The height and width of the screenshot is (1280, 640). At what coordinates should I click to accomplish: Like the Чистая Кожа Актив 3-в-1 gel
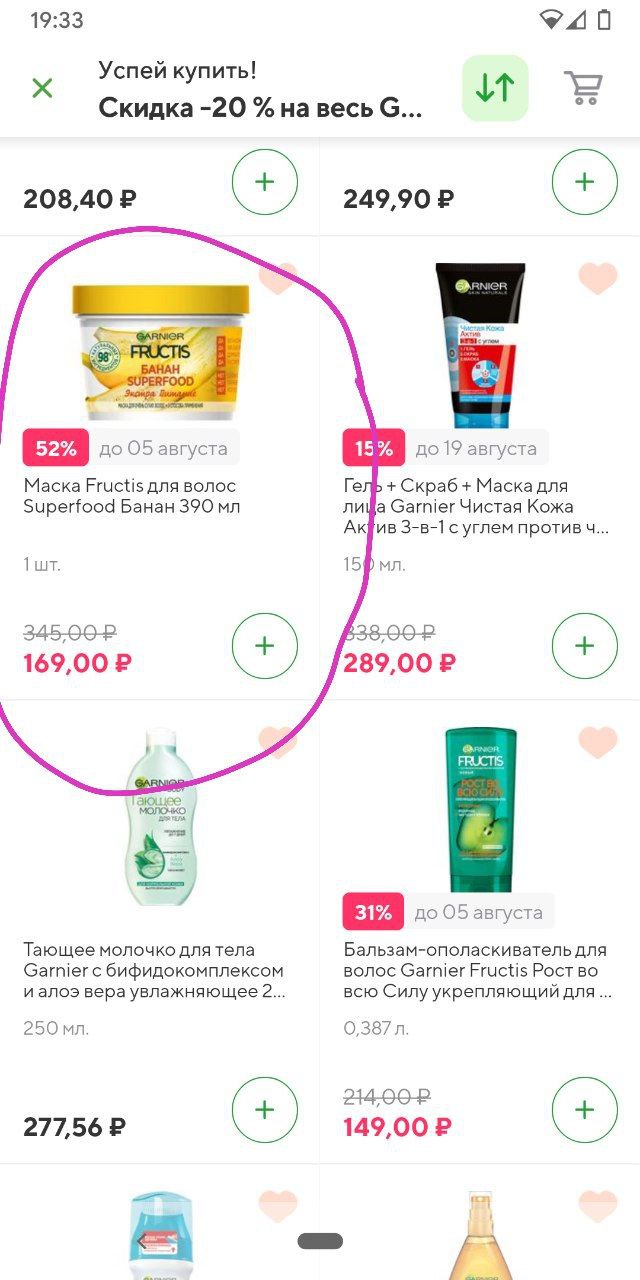pos(598,278)
